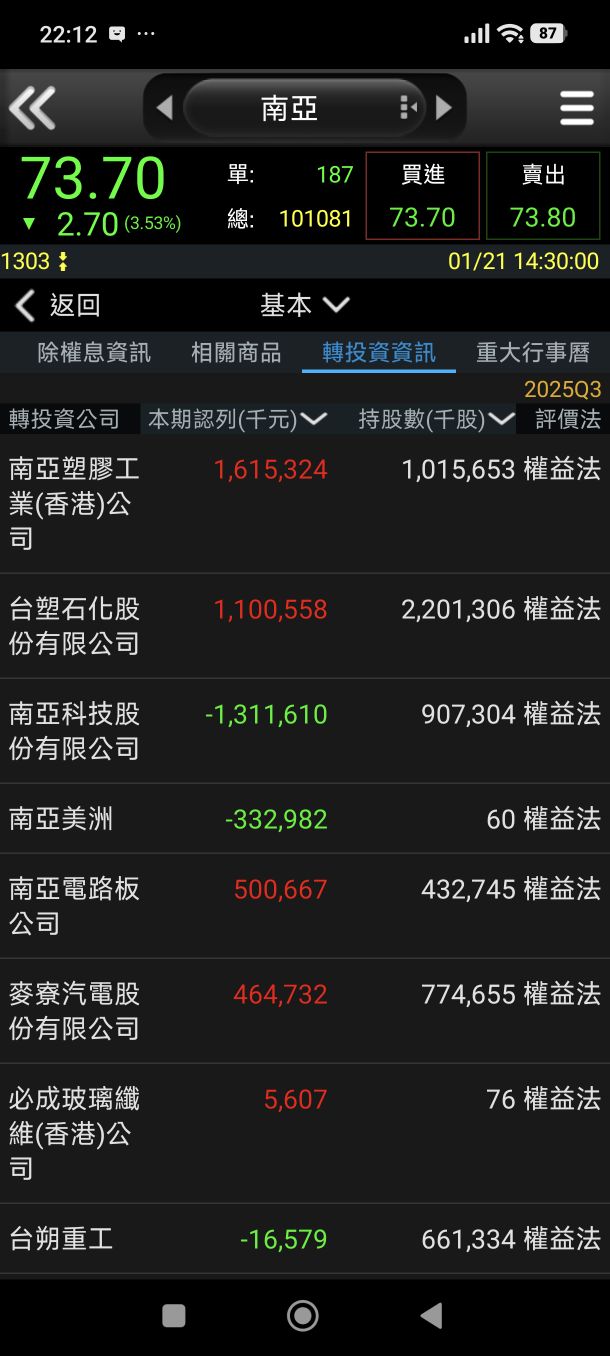Tap the 賣出 sell button
The height and width of the screenshot is (1356, 610).
(543, 196)
